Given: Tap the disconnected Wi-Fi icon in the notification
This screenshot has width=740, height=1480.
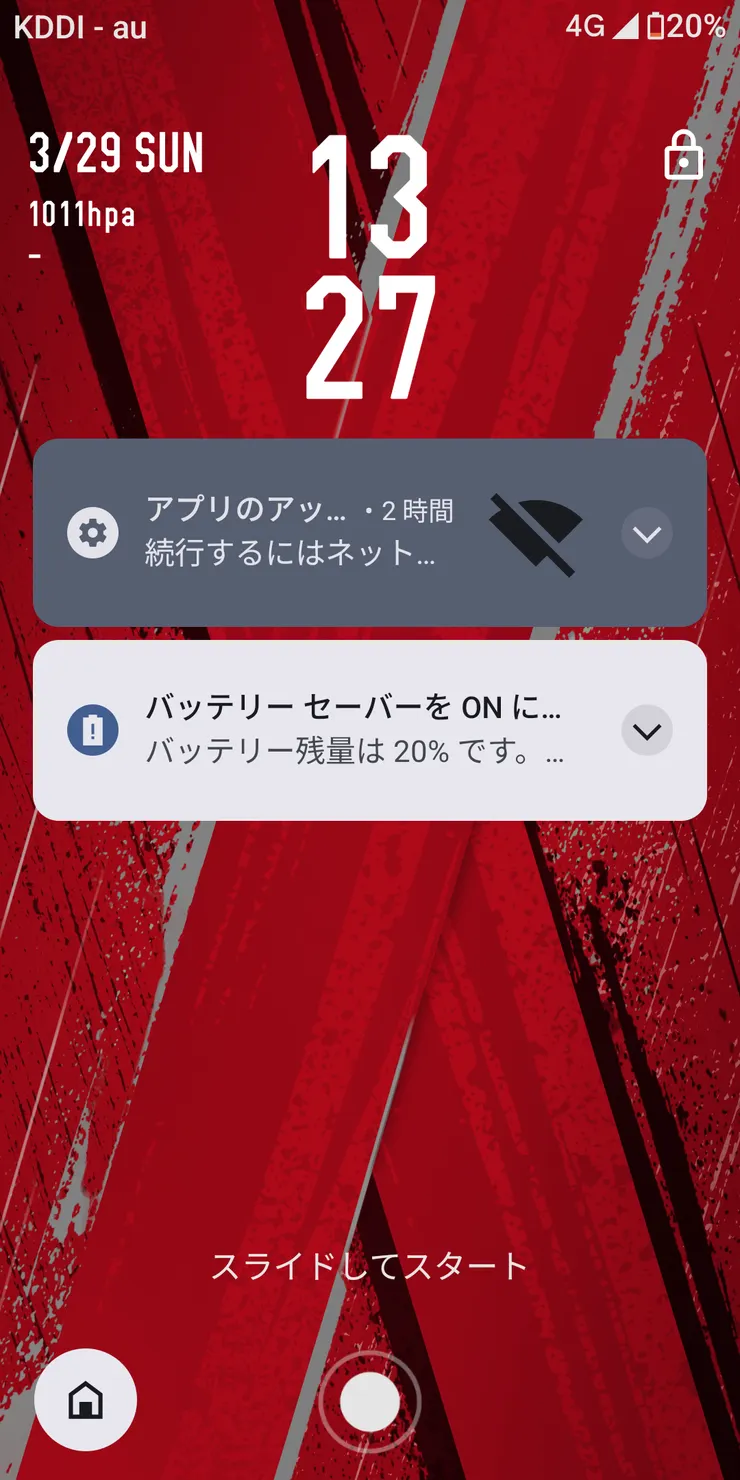Looking at the screenshot, I should 533,533.
